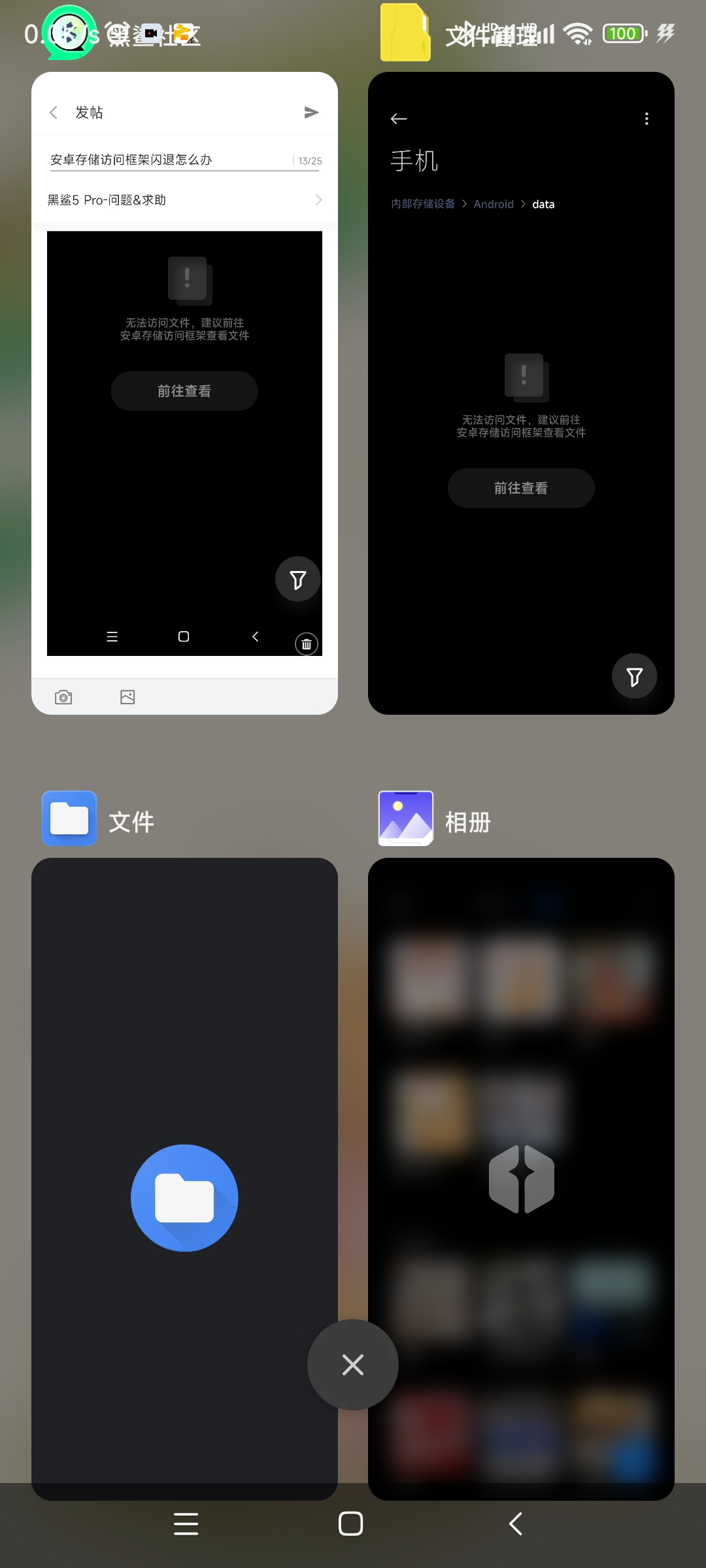Open the 黑鲨社区 posting app card
The height and width of the screenshot is (1568, 706).
[x=184, y=392]
